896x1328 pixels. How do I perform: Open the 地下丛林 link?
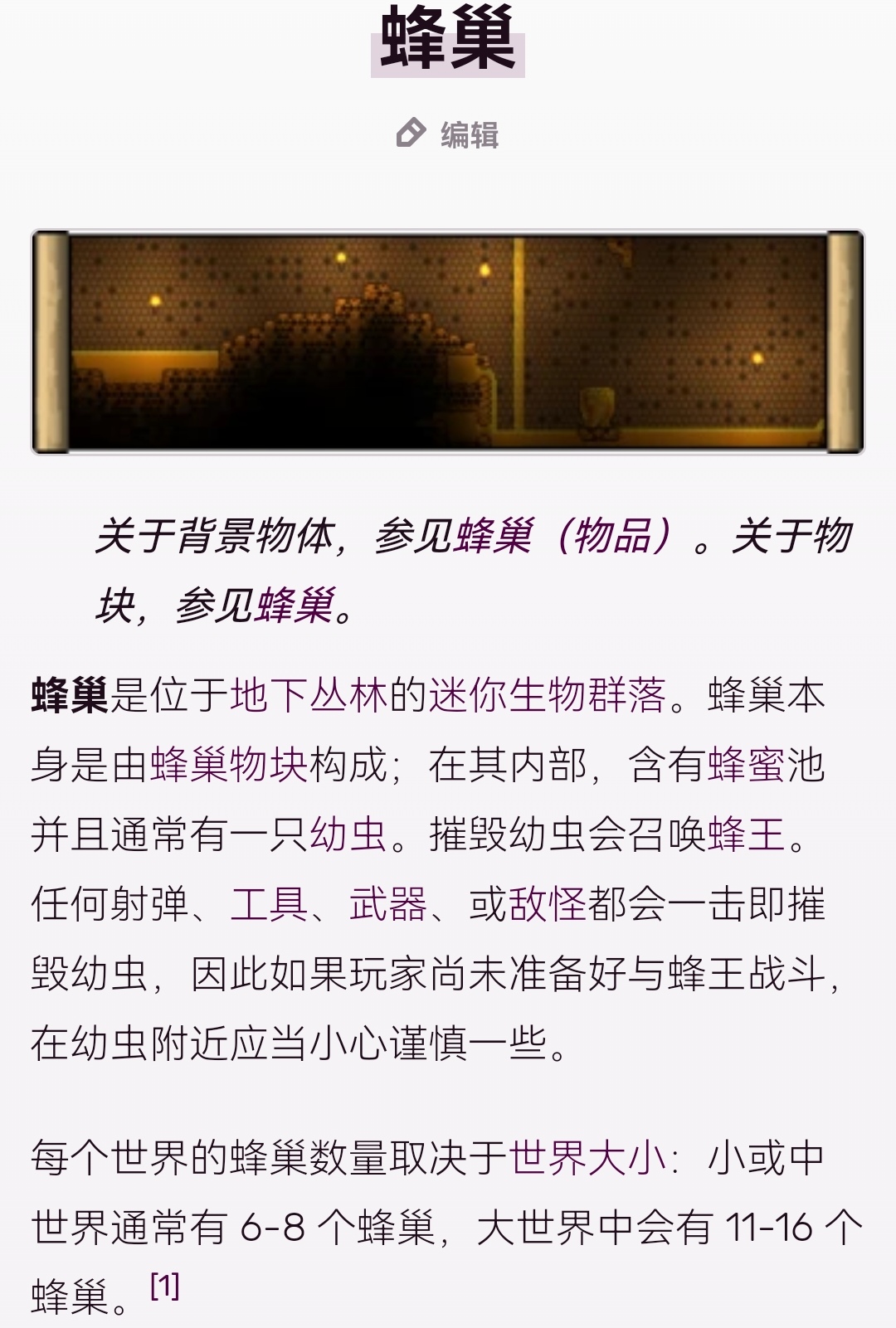click(x=309, y=695)
